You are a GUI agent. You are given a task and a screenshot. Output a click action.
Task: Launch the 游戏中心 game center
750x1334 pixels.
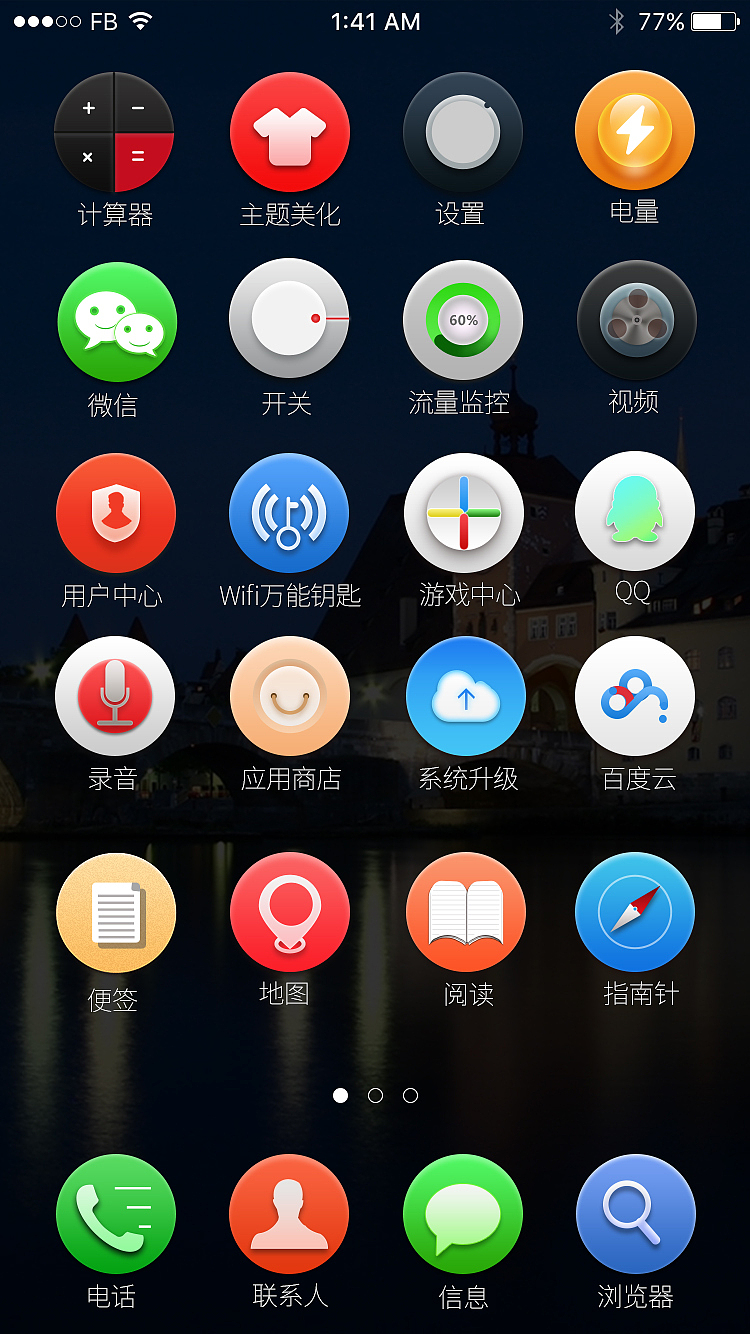(464, 512)
